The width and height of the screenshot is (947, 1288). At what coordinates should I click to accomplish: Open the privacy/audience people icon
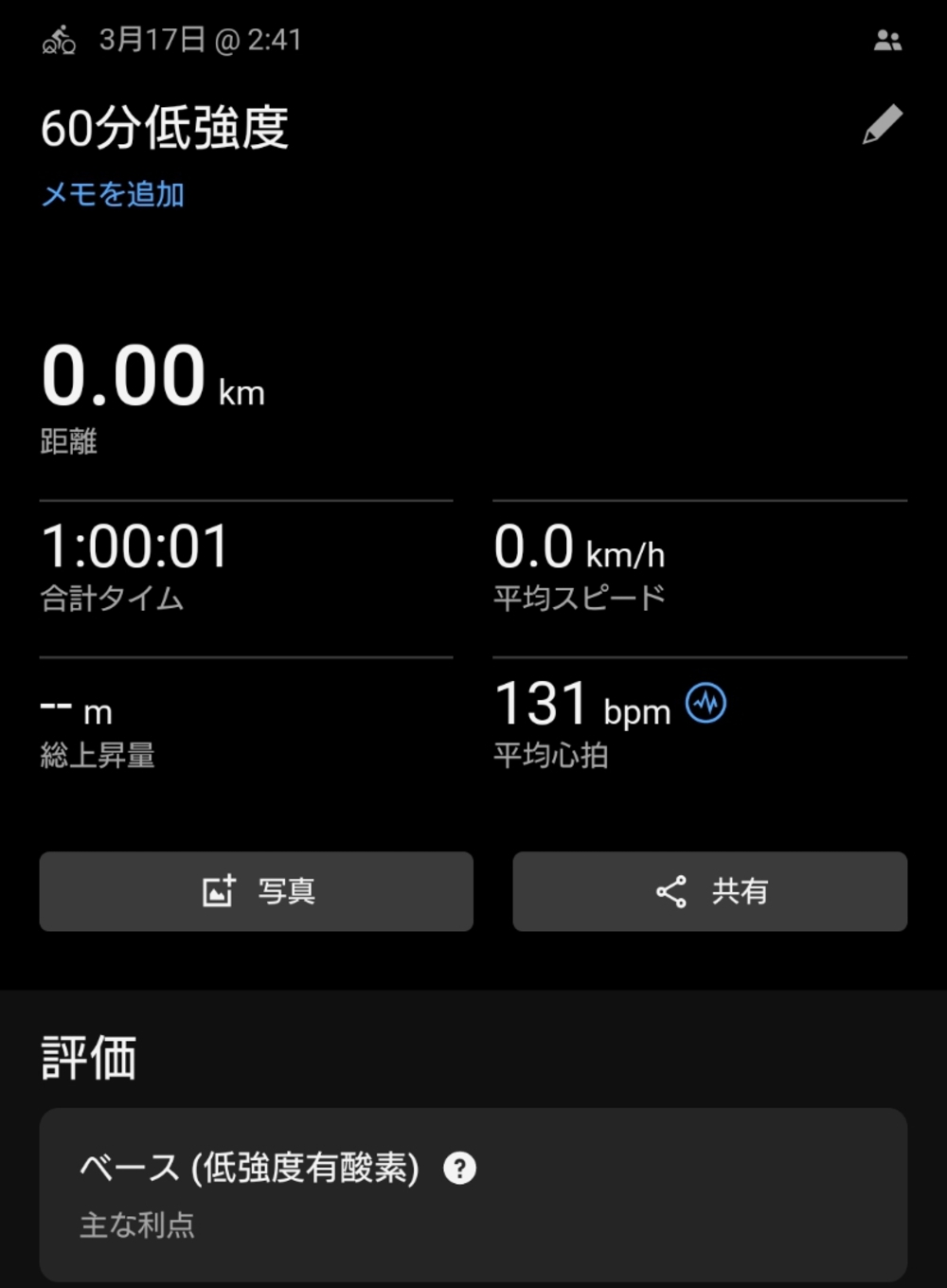[x=887, y=41]
